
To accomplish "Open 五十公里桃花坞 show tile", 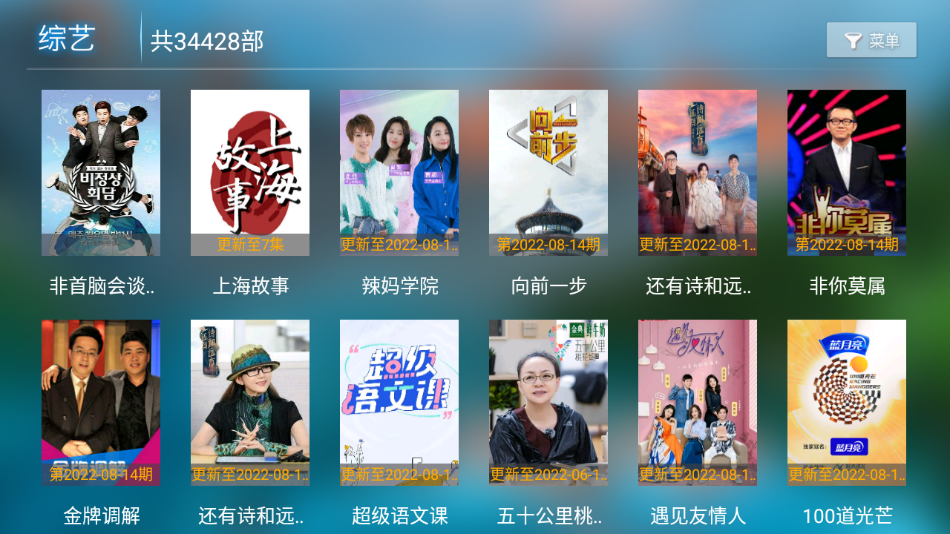I will click(548, 403).
